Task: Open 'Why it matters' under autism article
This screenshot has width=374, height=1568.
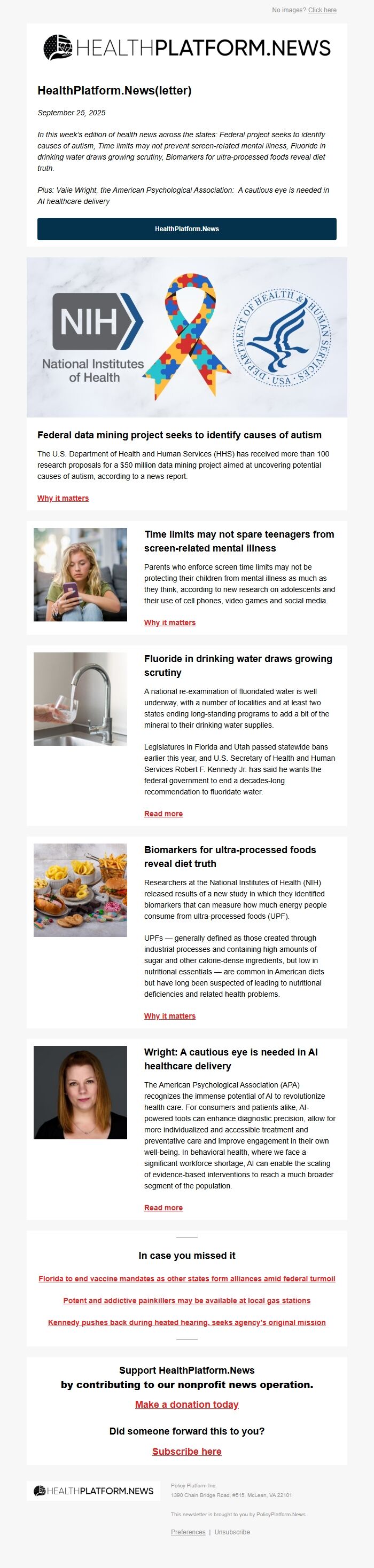Action: pos(63,498)
